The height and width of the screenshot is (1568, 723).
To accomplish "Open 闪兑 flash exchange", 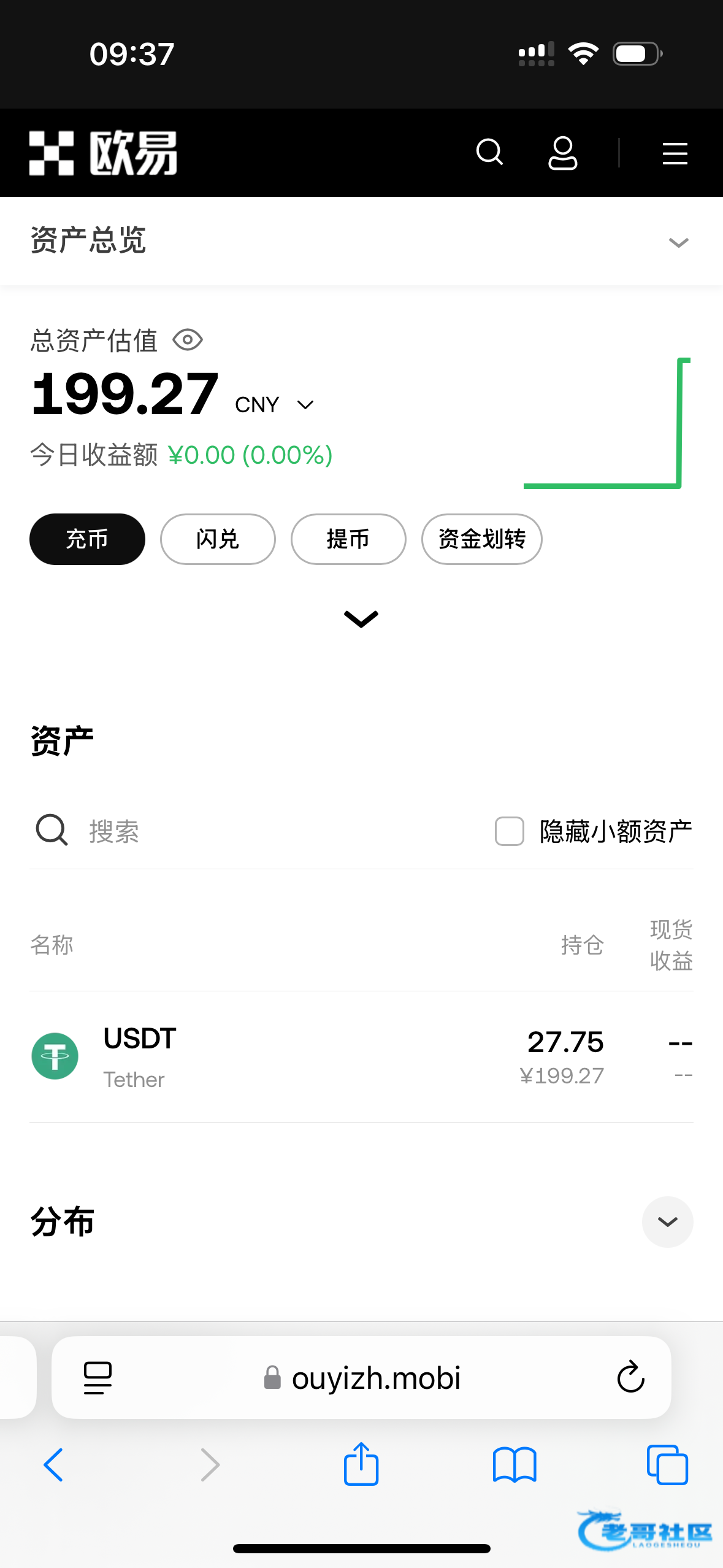I will [218, 539].
